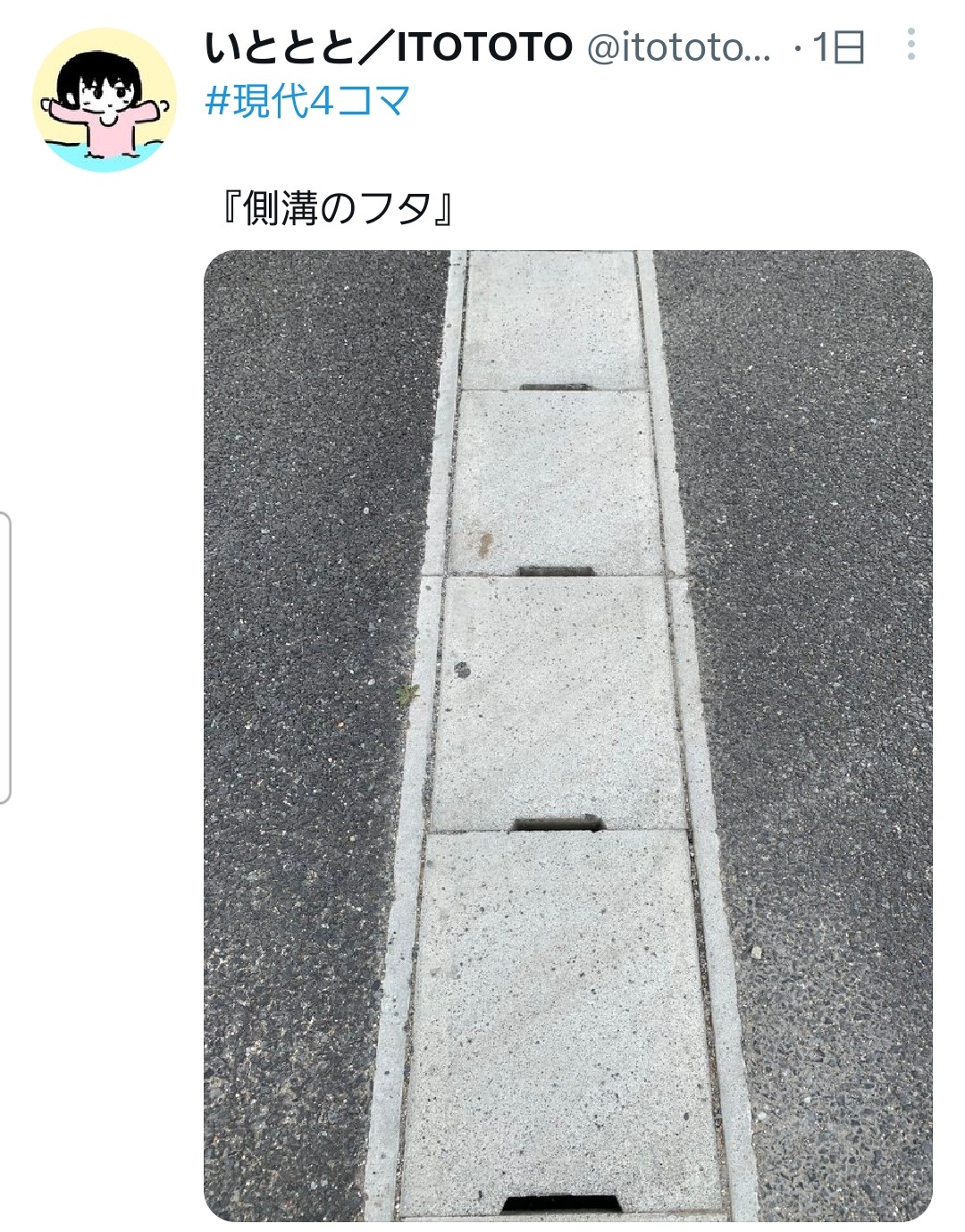Open the #現代4コマ hashtag
Viewport: 965px width, 1232px height.
(307, 101)
